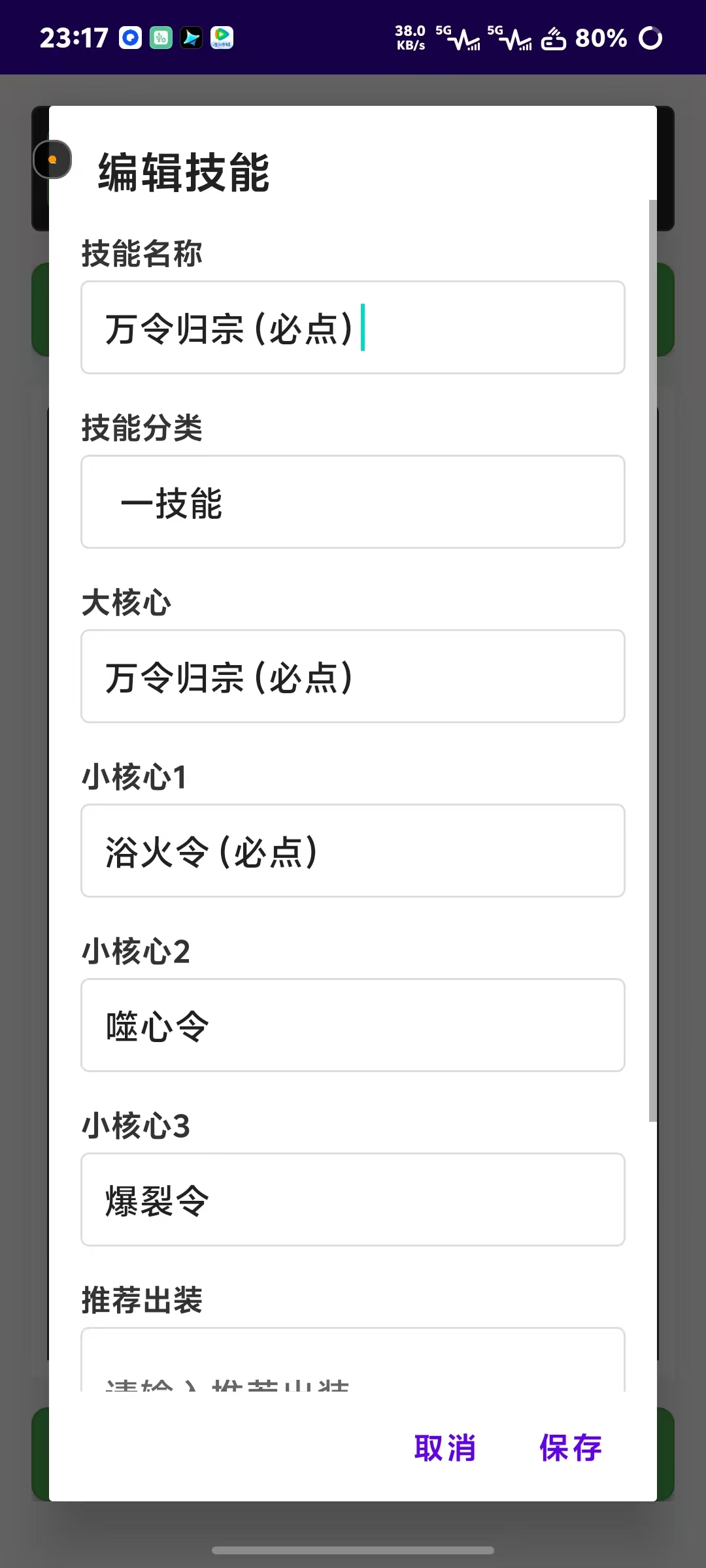
Task: Enter text in the 推荐出装 field
Action: (353, 1362)
